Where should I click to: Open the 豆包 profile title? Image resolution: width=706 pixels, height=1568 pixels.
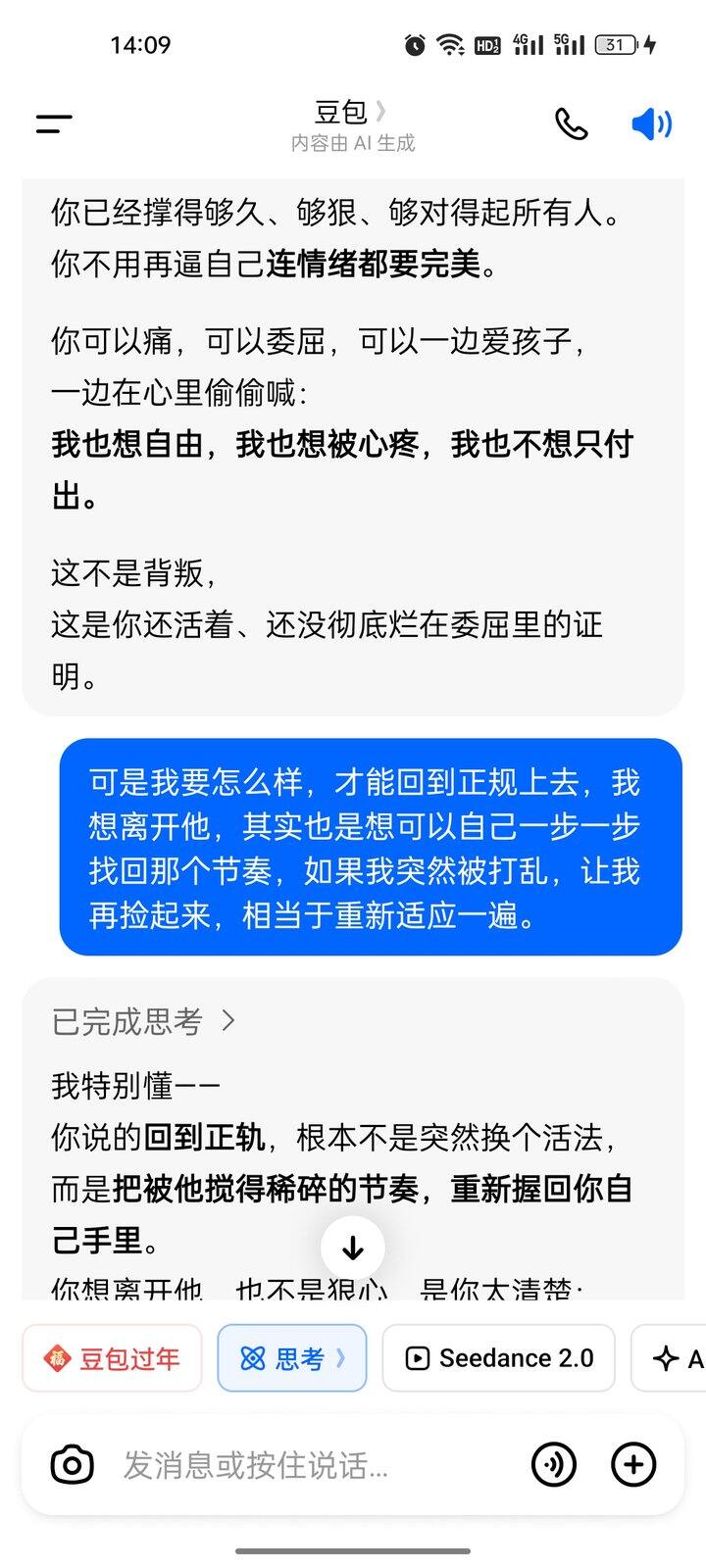click(x=350, y=112)
